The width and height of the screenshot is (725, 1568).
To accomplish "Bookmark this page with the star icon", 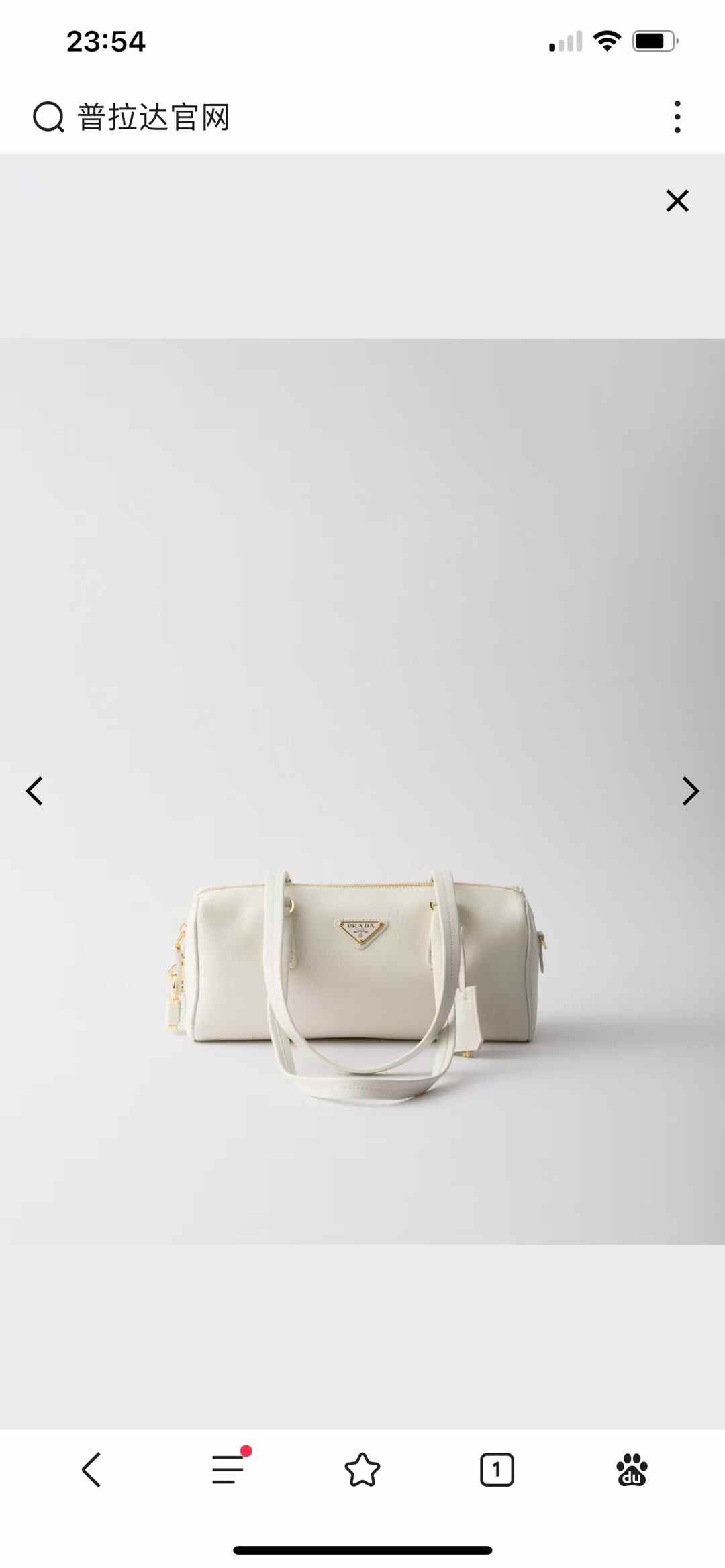I will pyautogui.click(x=362, y=1470).
